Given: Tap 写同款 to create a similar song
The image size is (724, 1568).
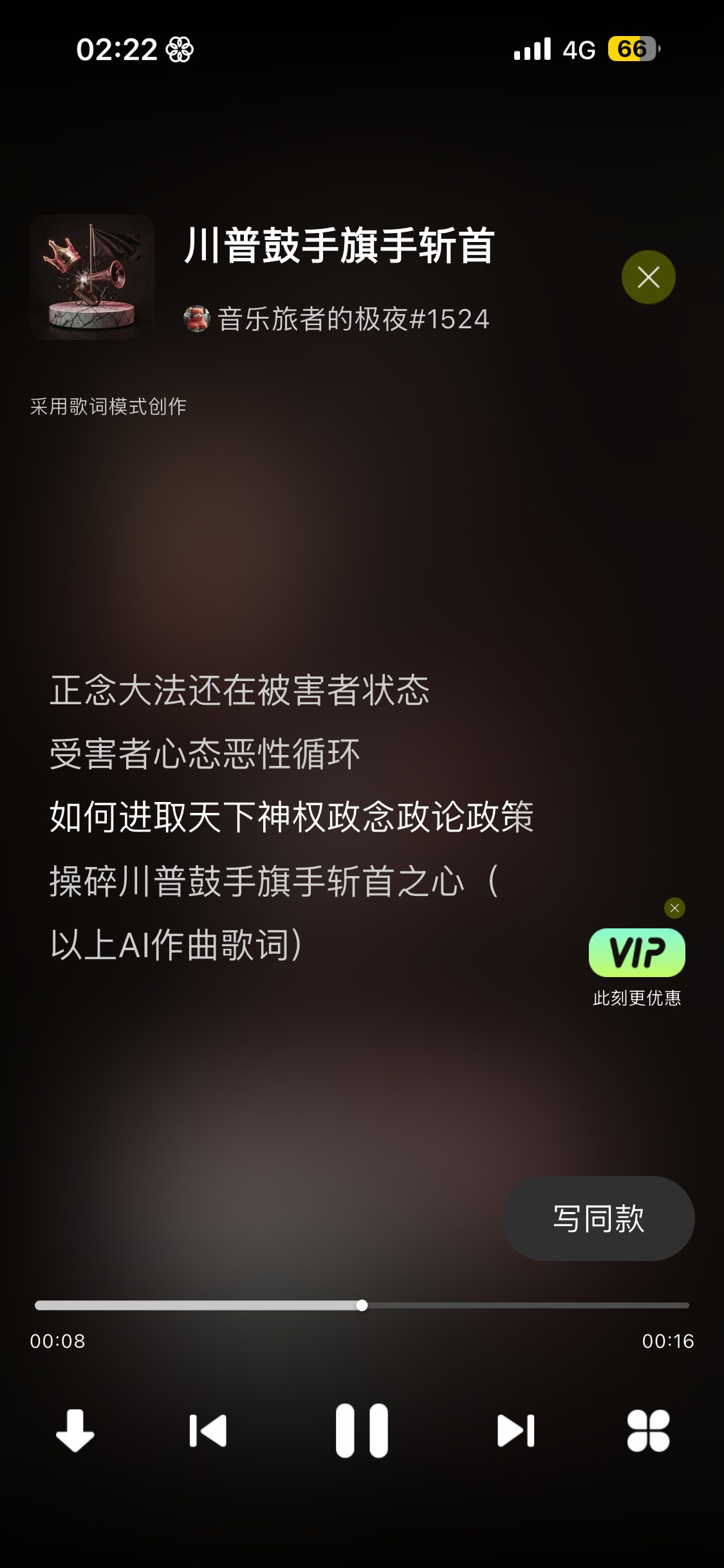Looking at the screenshot, I should click(598, 1218).
